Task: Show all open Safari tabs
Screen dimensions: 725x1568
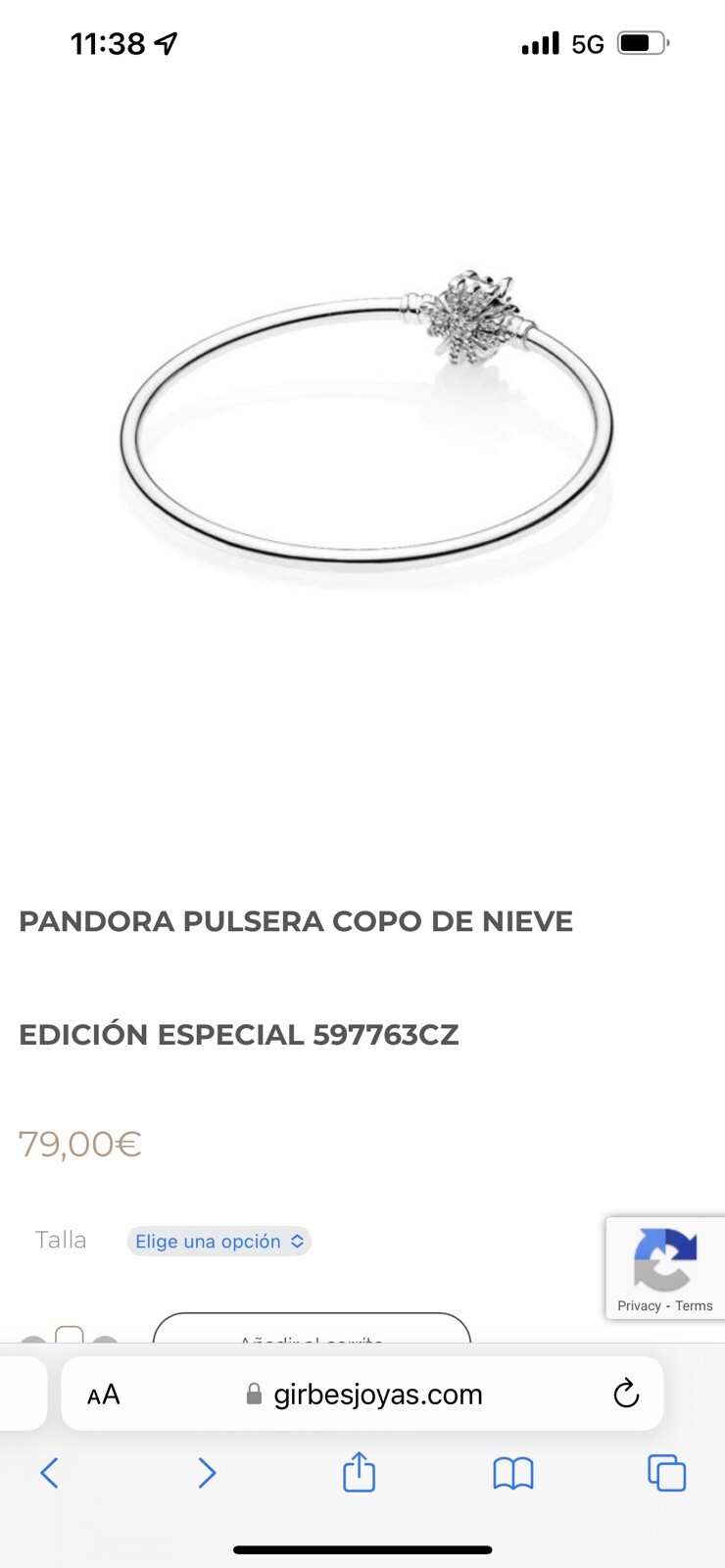Action: (666, 1472)
